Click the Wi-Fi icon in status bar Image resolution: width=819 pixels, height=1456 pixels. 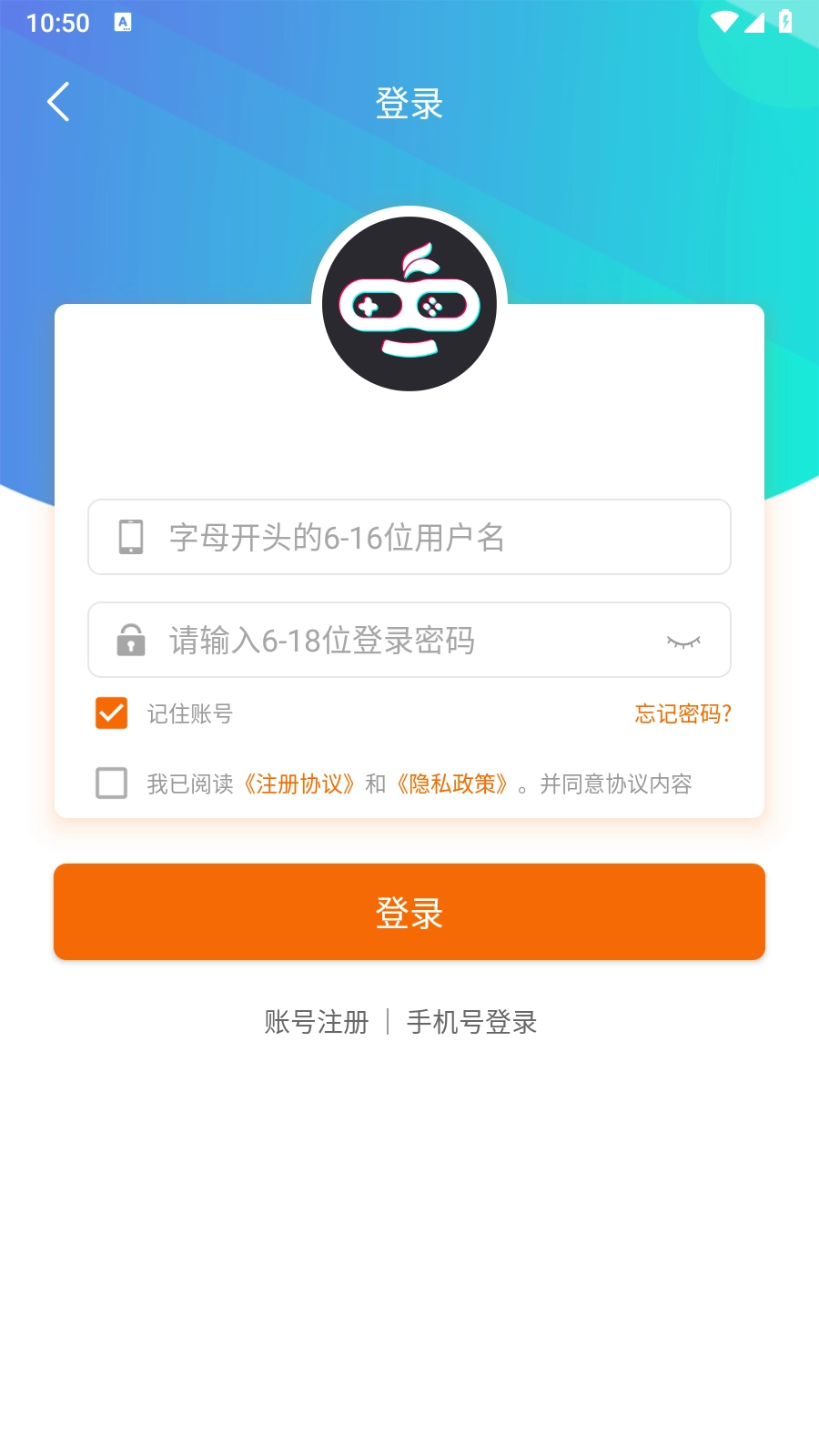tap(725, 23)
